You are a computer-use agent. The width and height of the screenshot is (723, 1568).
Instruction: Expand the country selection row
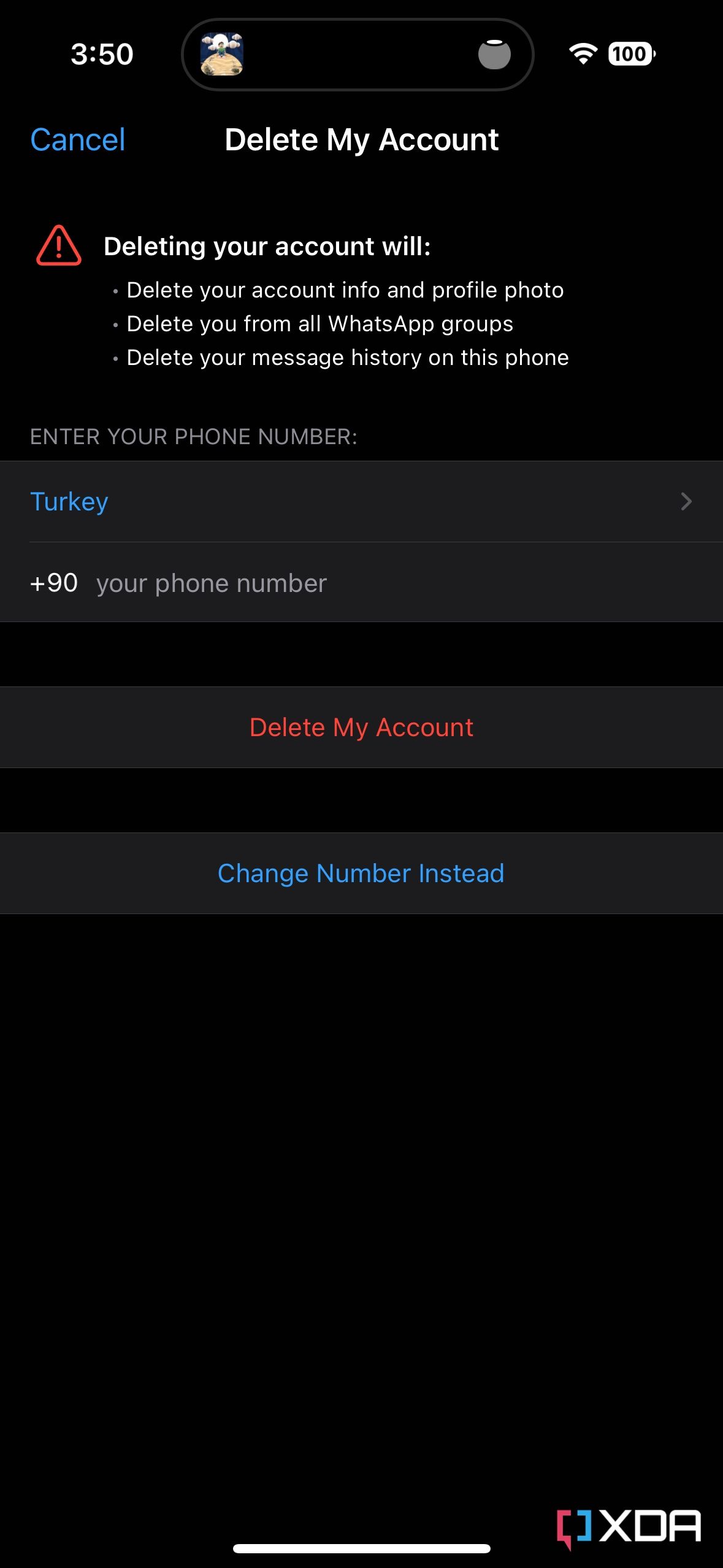click(x=362, y=501)
